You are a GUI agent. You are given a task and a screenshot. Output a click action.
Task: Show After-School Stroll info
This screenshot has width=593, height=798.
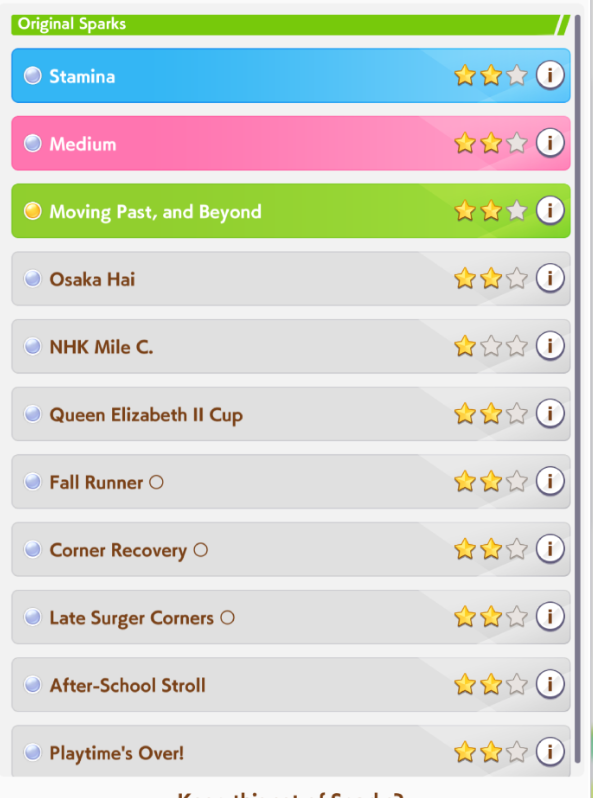tap(550, 684)
